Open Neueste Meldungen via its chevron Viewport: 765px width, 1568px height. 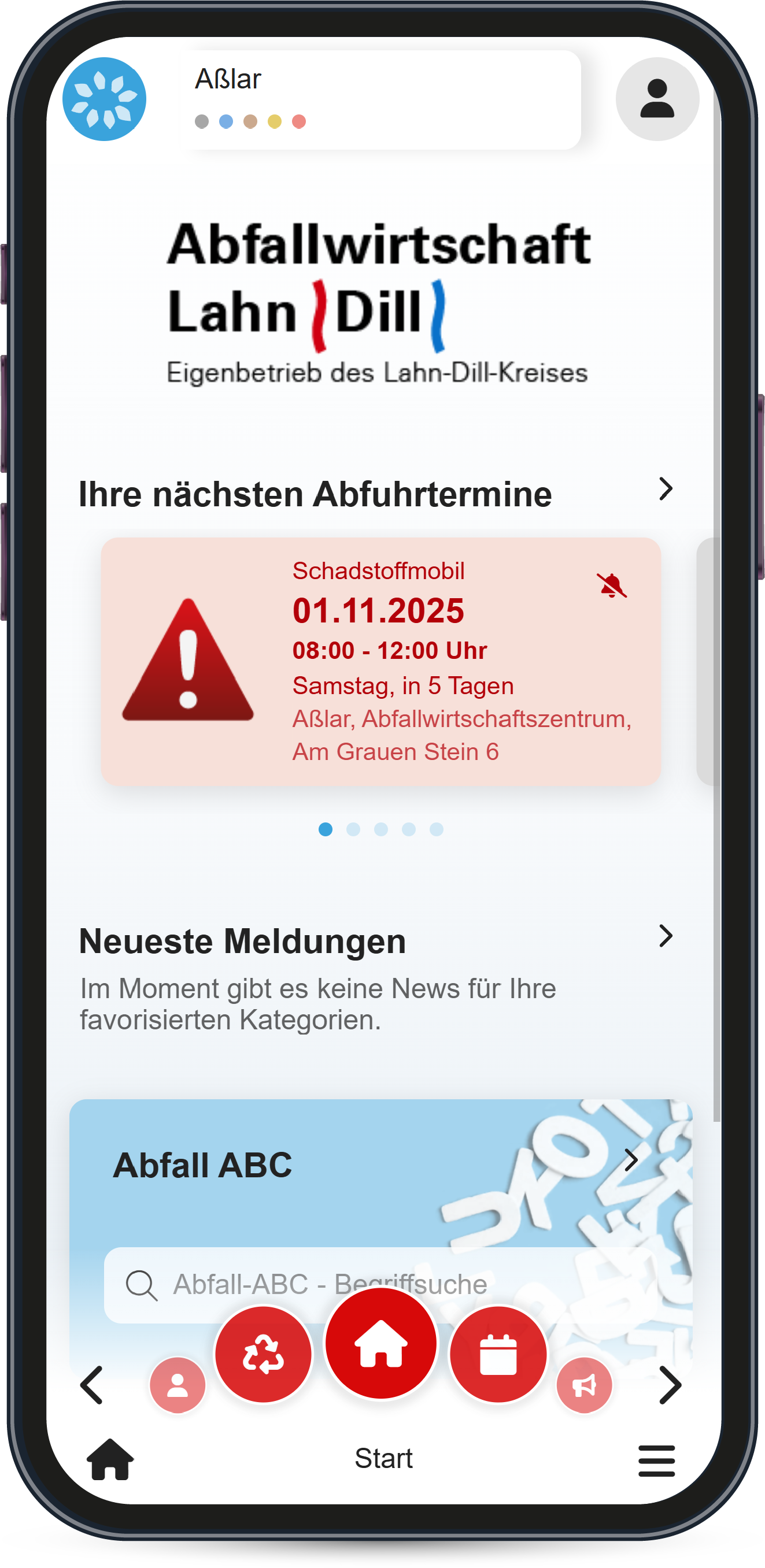pos(665,936)
